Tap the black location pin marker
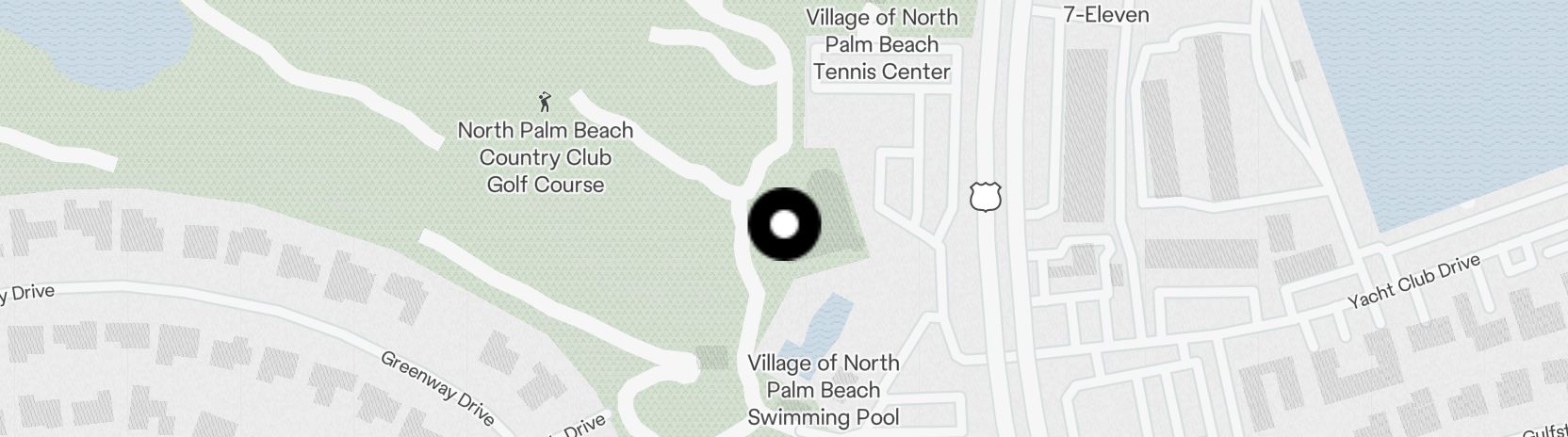Image resolution: width=1568 pixels, height=437 pixels. tap(784, 224)
